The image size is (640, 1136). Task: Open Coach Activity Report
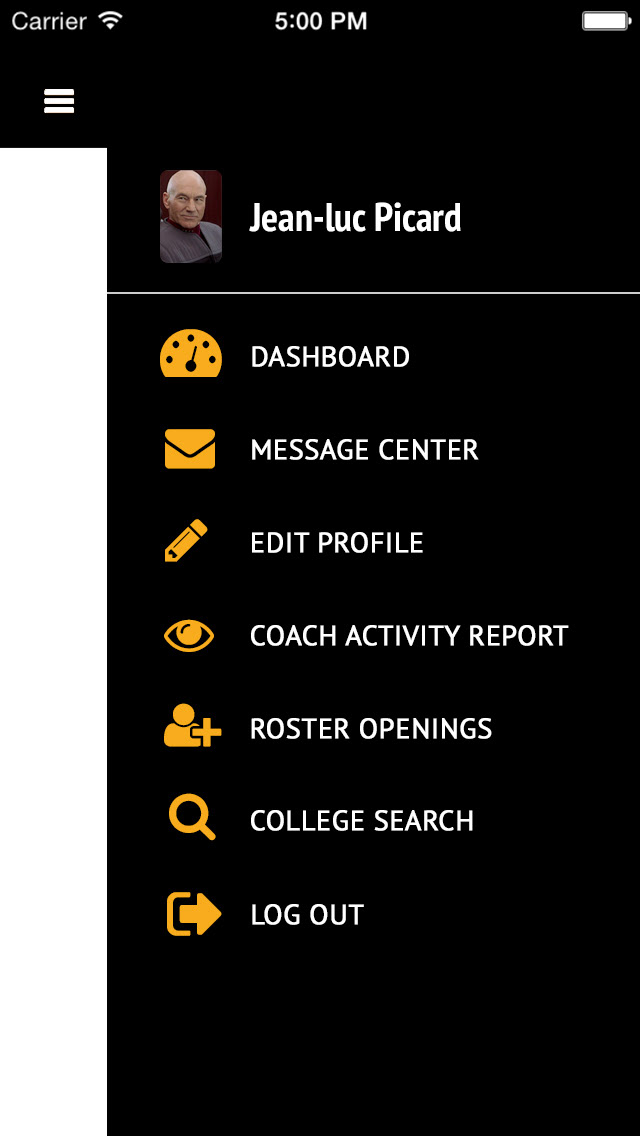[373, 635]
